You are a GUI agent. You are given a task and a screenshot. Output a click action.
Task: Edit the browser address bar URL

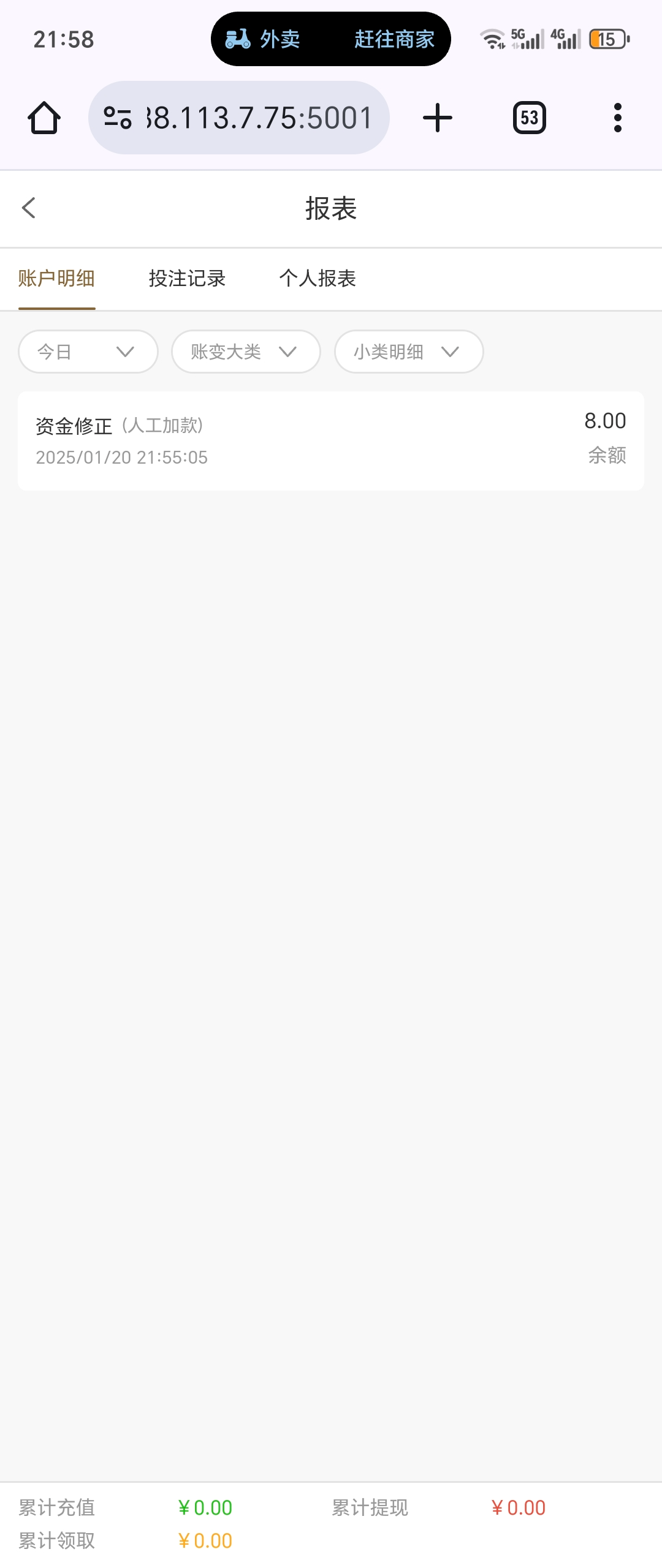tap(257, 118)
